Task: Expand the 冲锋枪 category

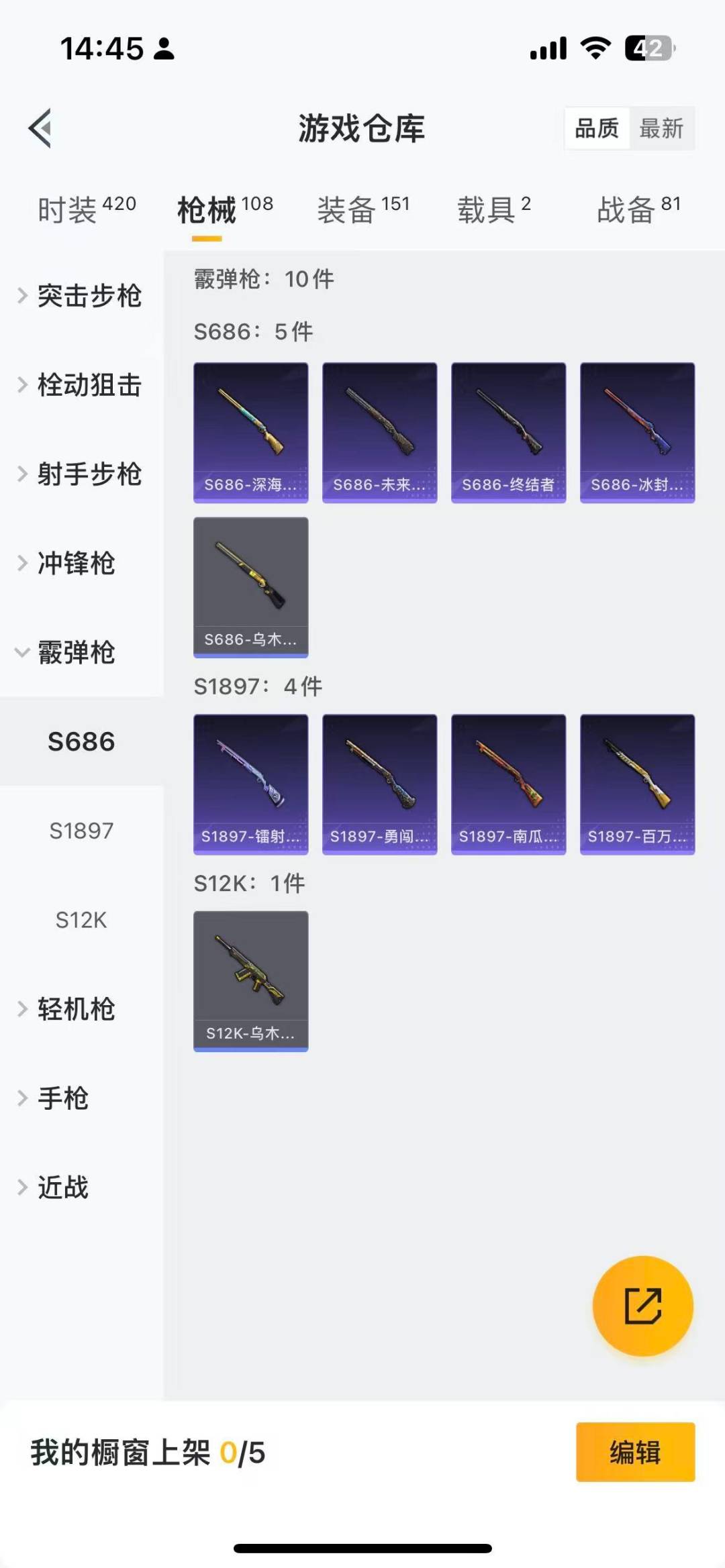Action: tap(74, 563)
